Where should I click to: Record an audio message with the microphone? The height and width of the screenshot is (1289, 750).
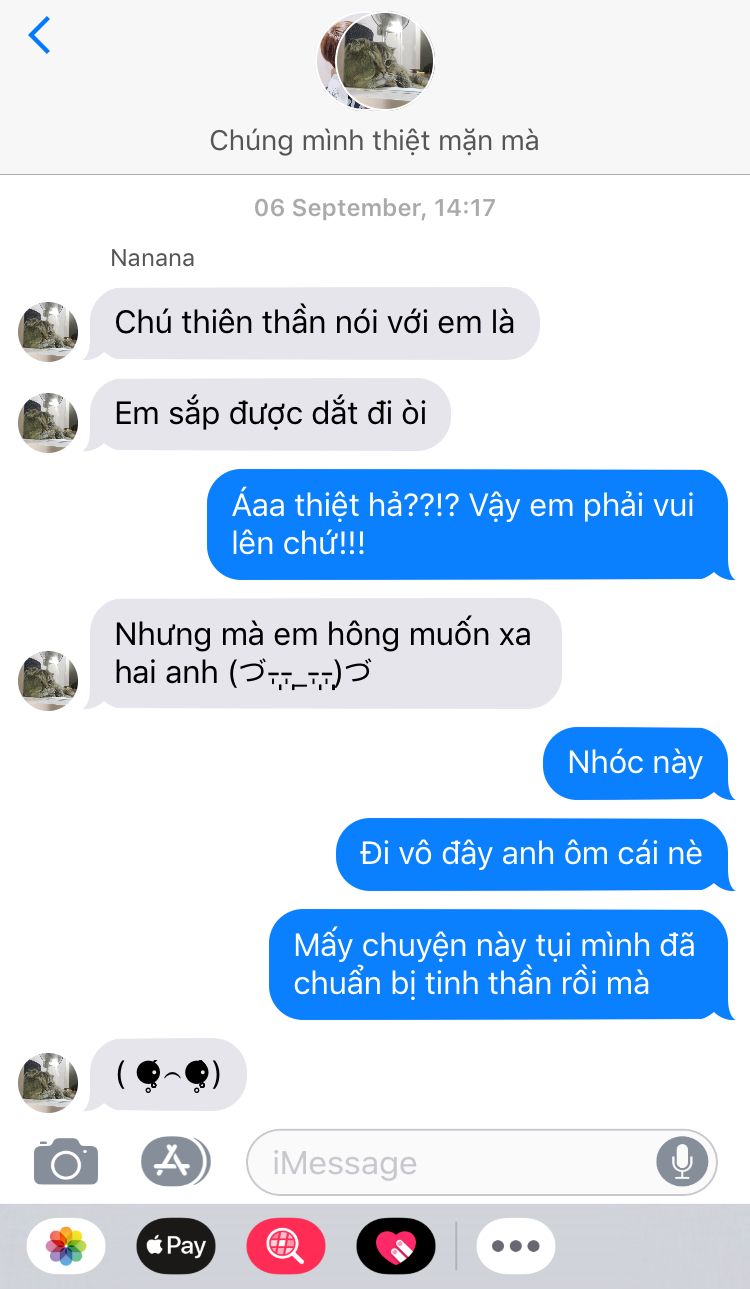coord(682,1162)
